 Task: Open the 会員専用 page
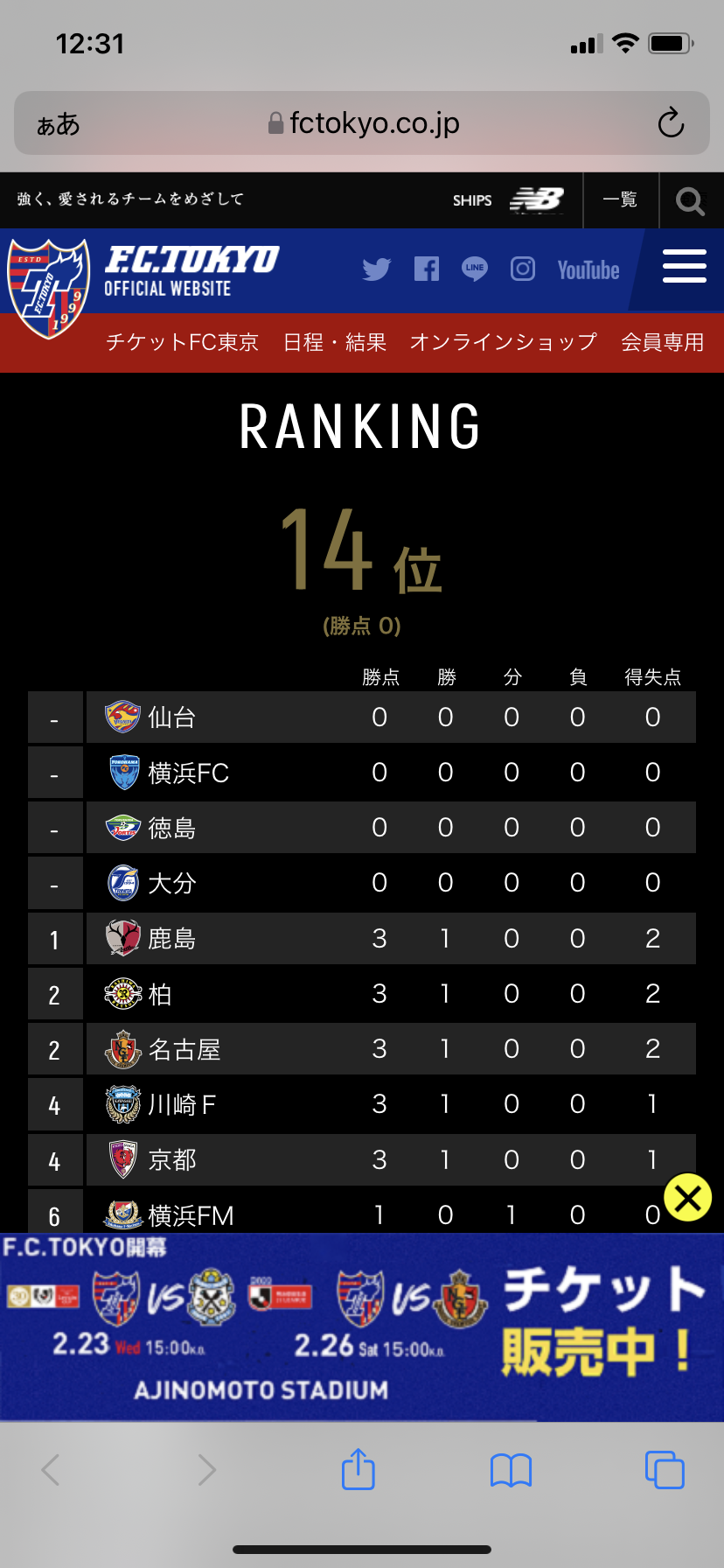pos(662,342)
